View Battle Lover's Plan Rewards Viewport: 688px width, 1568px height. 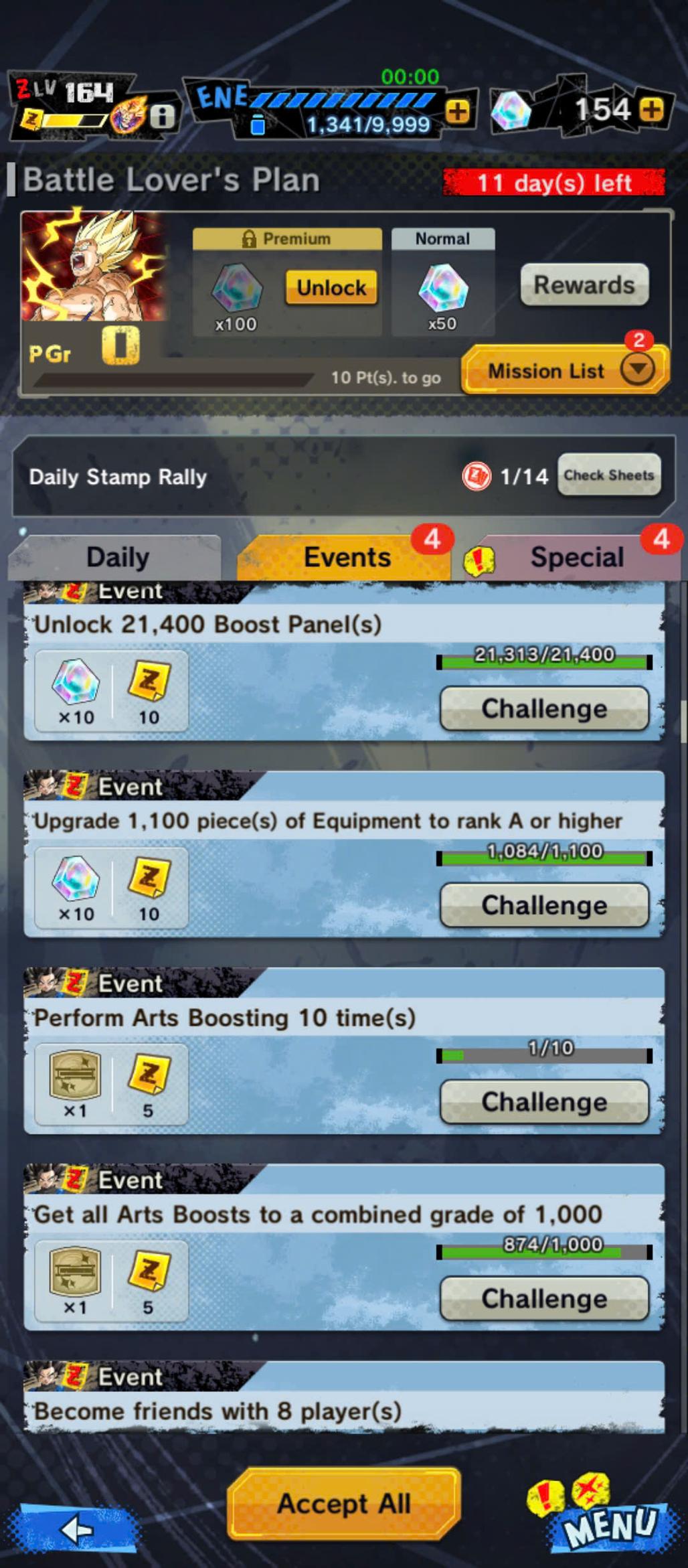[x=584, y=285]
